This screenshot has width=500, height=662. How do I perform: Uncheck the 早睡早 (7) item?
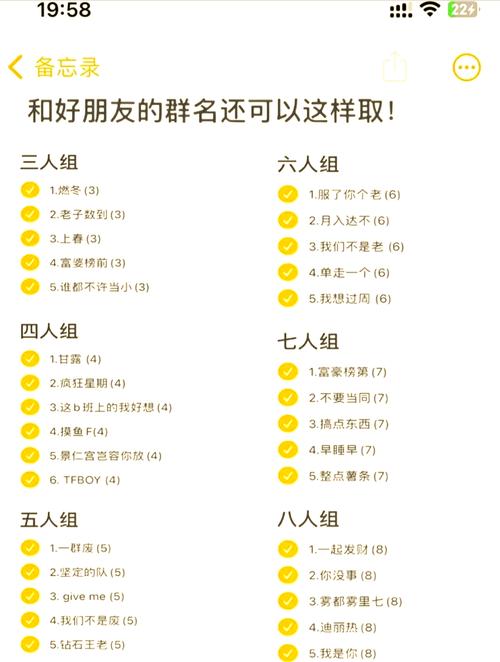(288, 450)
